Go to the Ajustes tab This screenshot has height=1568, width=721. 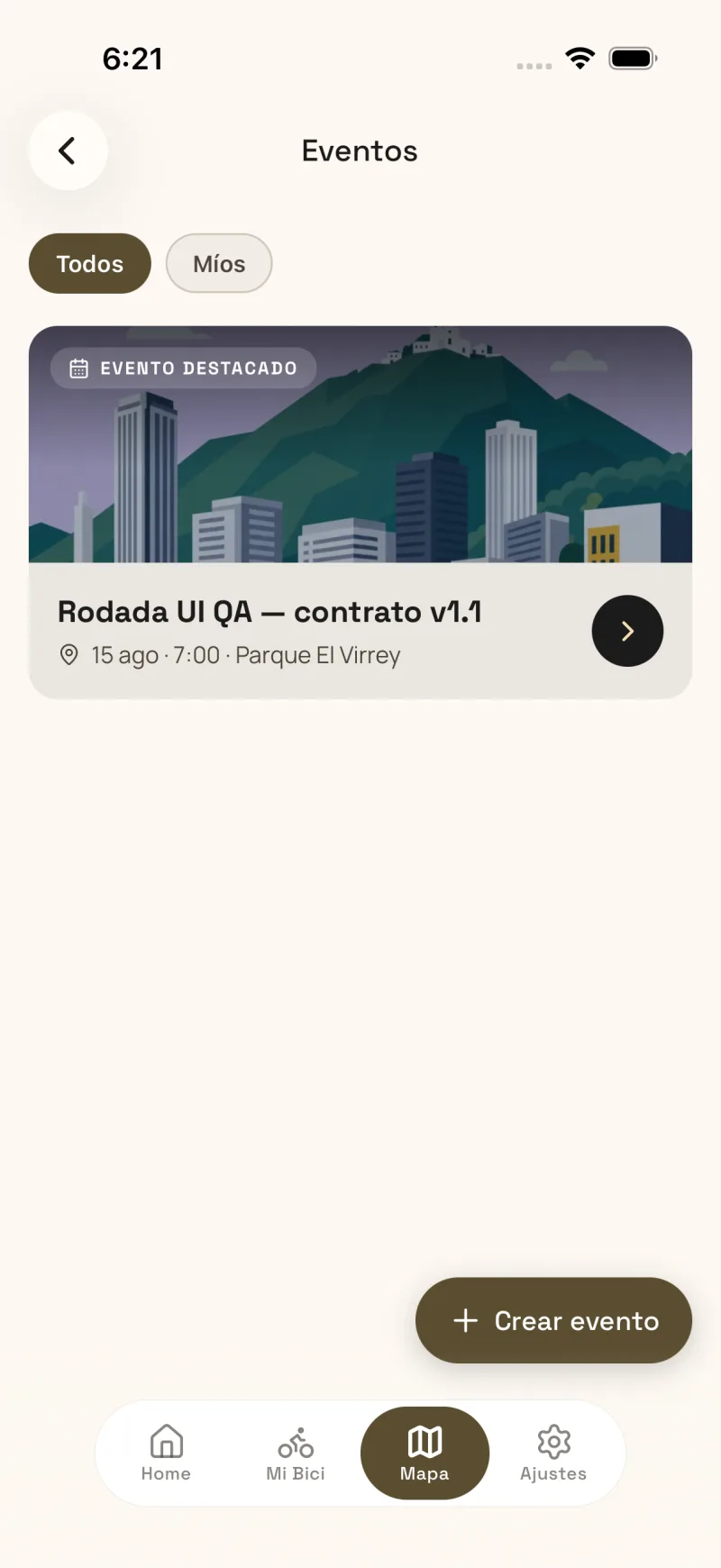pyautogui.click(x=553, y=1453)
